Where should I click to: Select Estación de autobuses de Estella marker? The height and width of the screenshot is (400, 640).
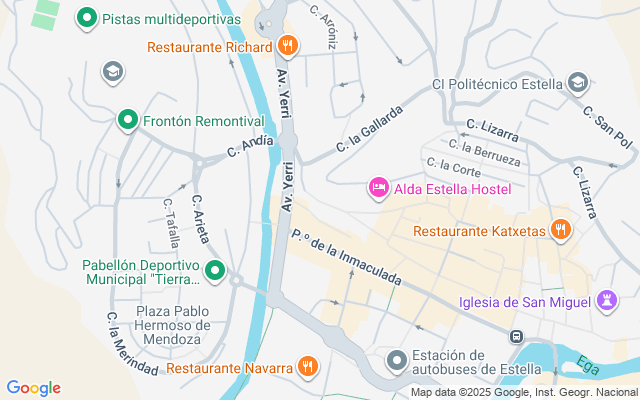click(398, 359)
